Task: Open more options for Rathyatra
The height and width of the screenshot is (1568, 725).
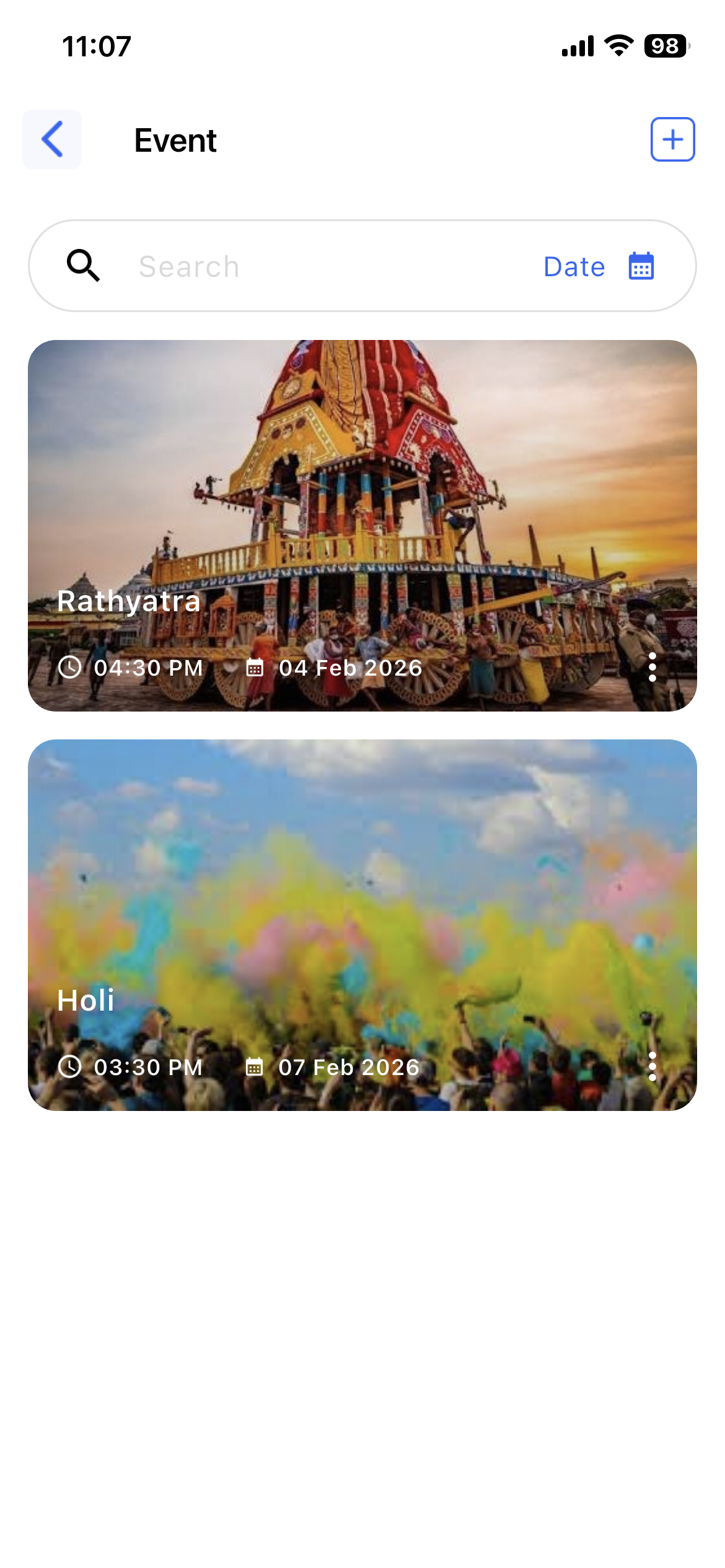Action: pyautogui.click(x=652, y=667)
